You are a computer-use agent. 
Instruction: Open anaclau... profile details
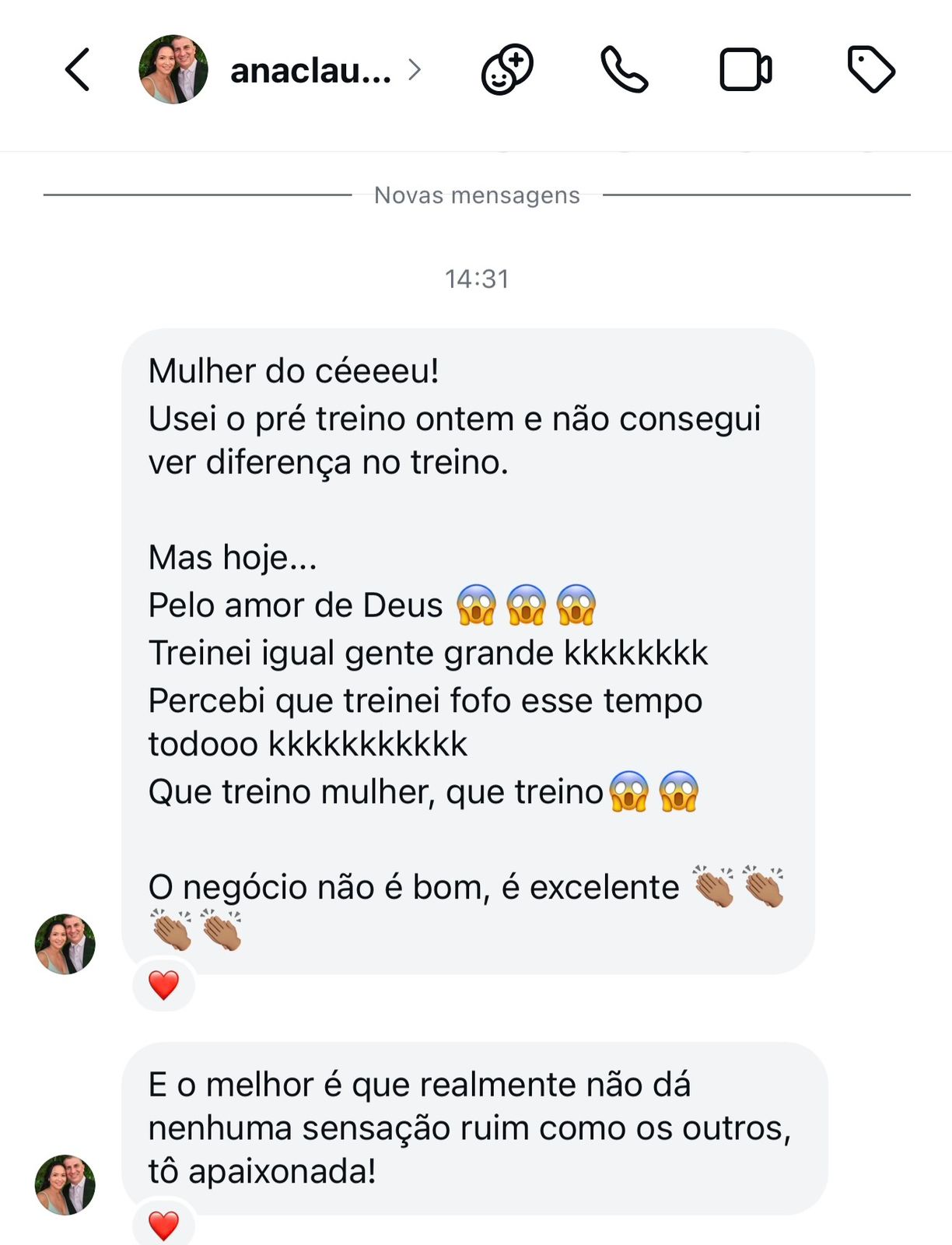pyautogui.click(x=311, y=71)
